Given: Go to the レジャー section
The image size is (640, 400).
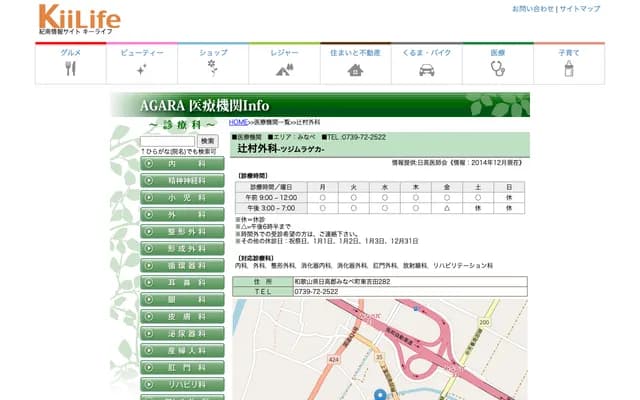Looking at the screenshot, I should [x=284, y=63].
